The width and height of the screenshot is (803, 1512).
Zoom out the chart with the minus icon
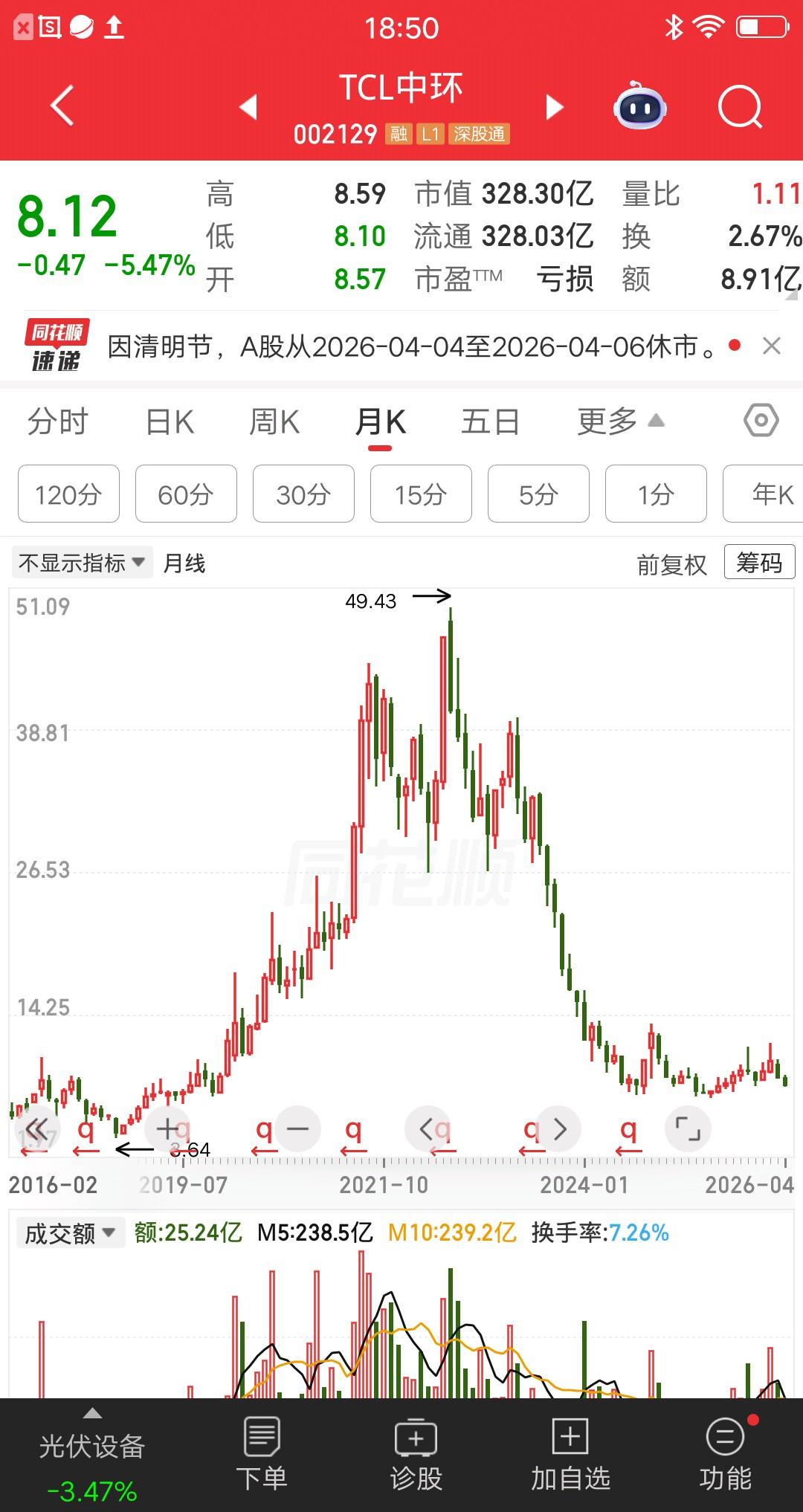(296, 1128)
